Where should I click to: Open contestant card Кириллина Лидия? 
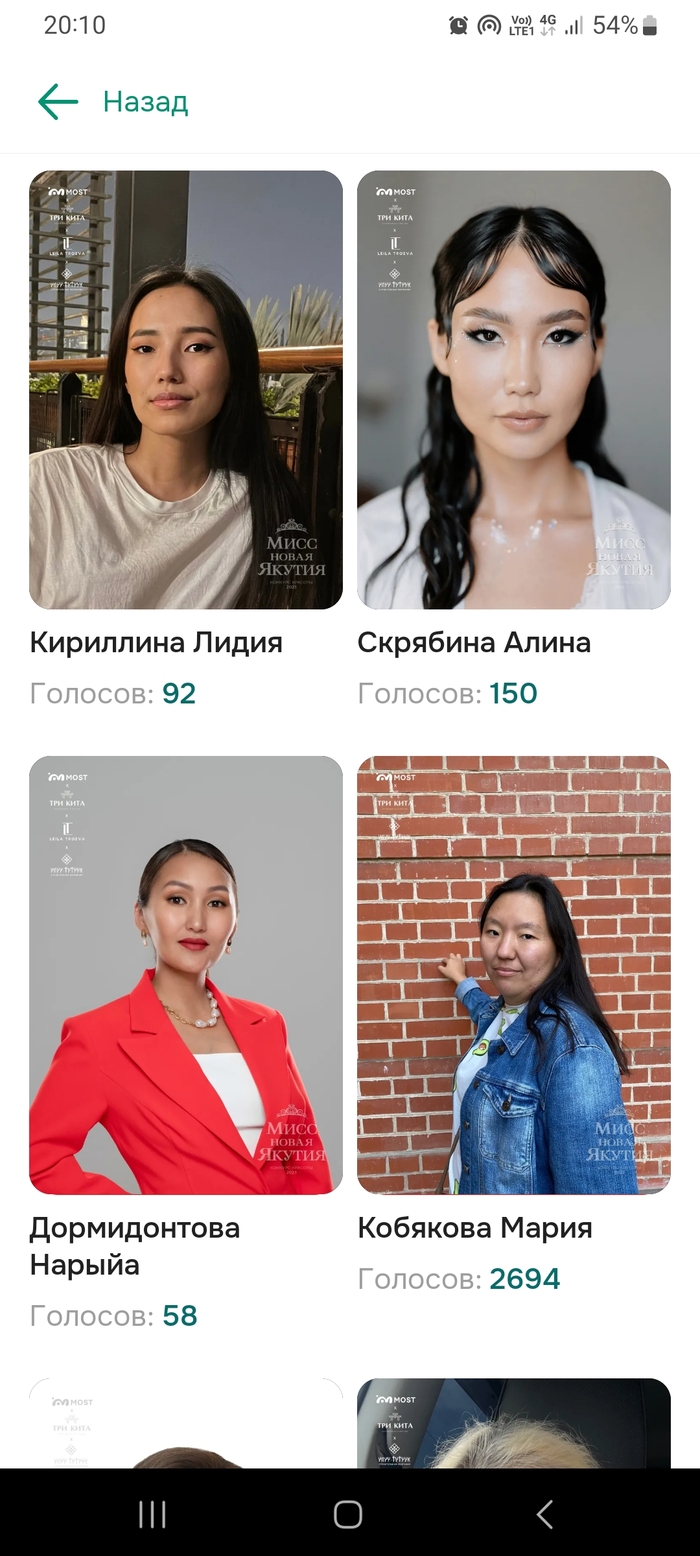186,390
